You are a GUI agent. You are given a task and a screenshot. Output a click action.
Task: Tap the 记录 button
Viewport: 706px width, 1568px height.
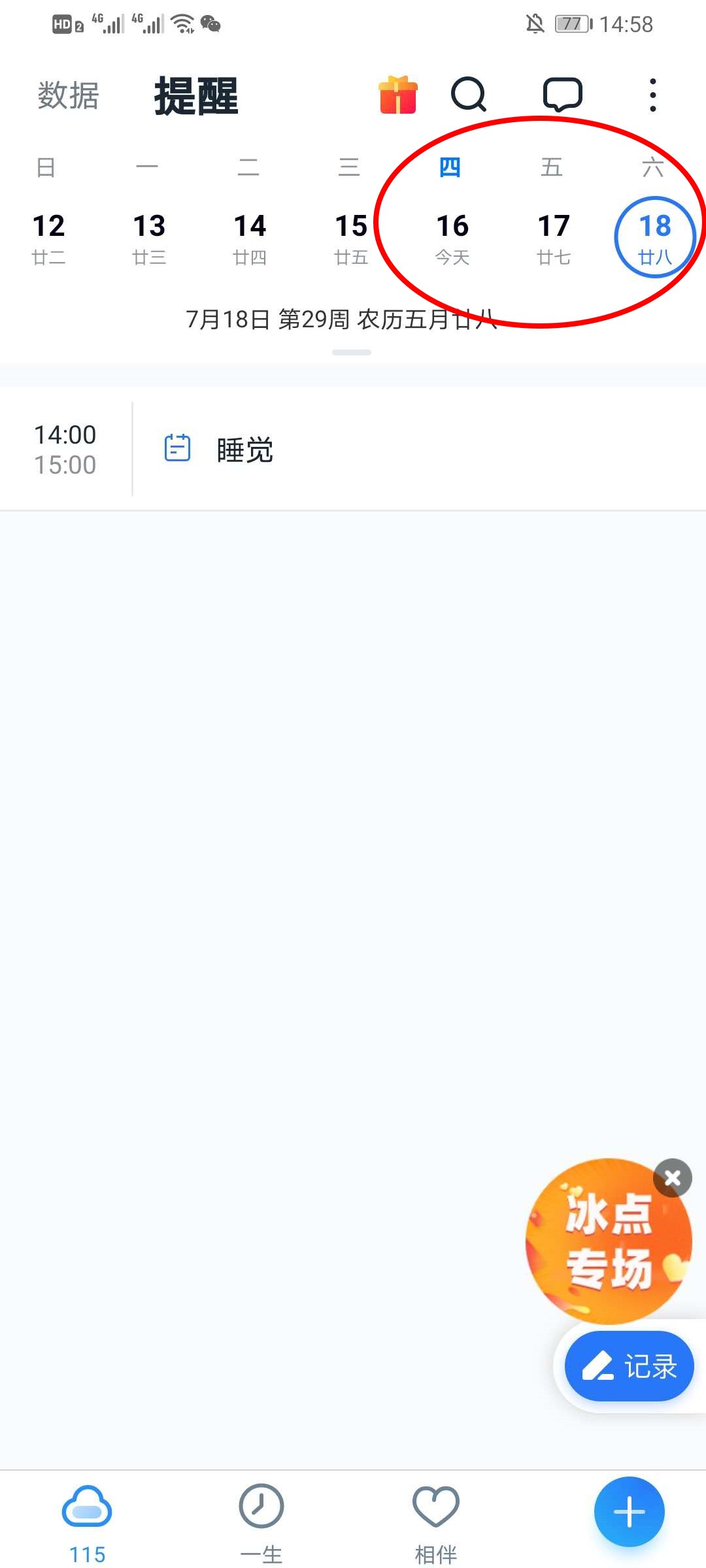(629, 1365)
